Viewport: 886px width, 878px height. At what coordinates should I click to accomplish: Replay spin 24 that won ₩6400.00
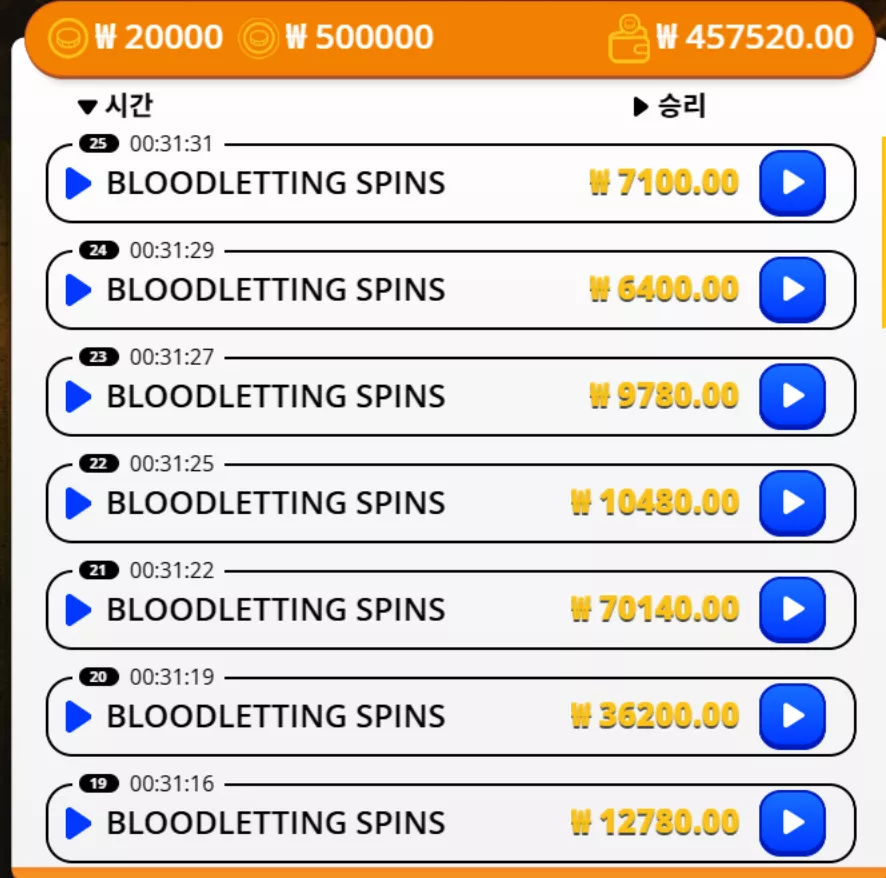(x=792, y=289)
